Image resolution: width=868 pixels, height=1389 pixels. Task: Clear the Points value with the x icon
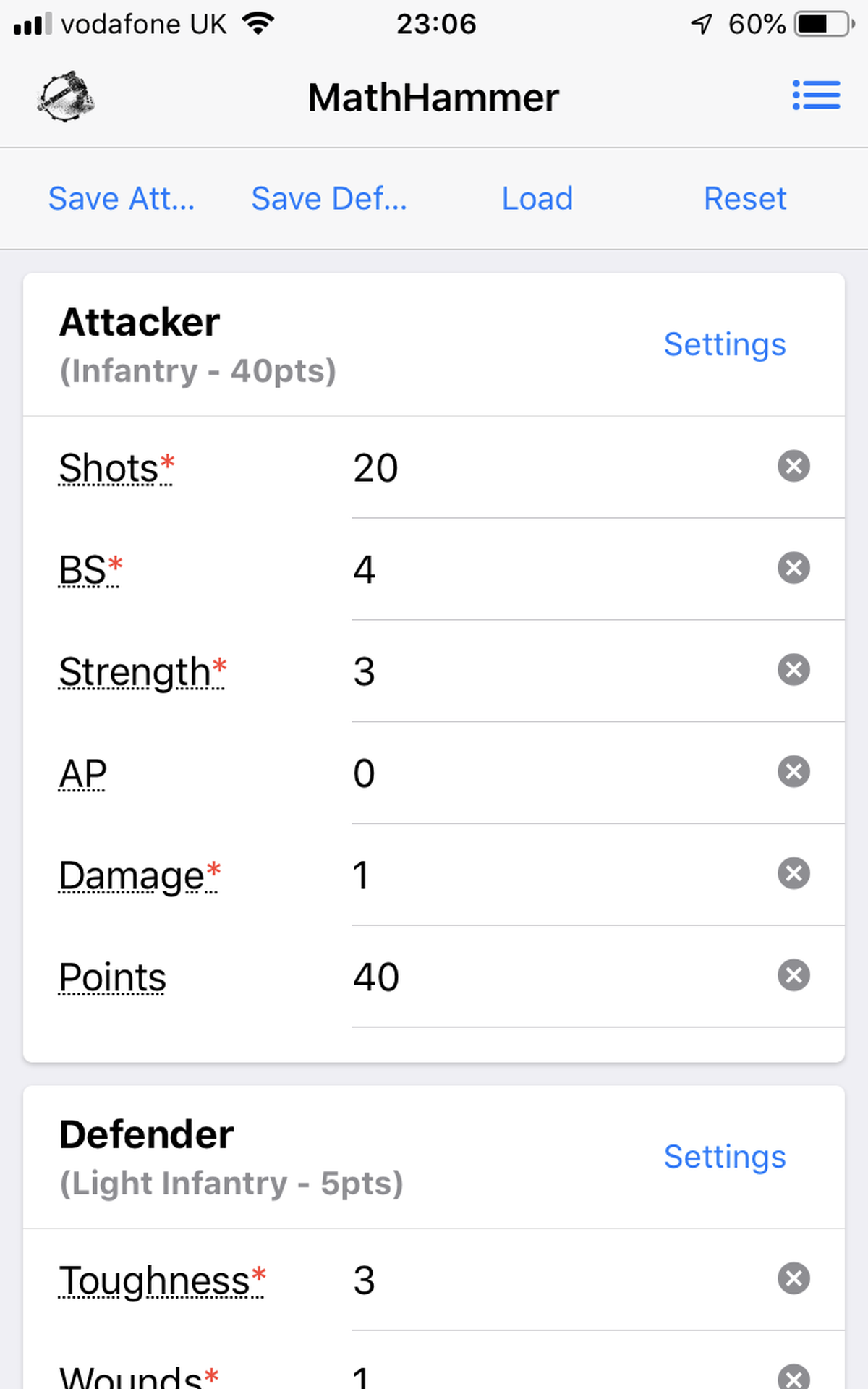click(x=793, y=975)
